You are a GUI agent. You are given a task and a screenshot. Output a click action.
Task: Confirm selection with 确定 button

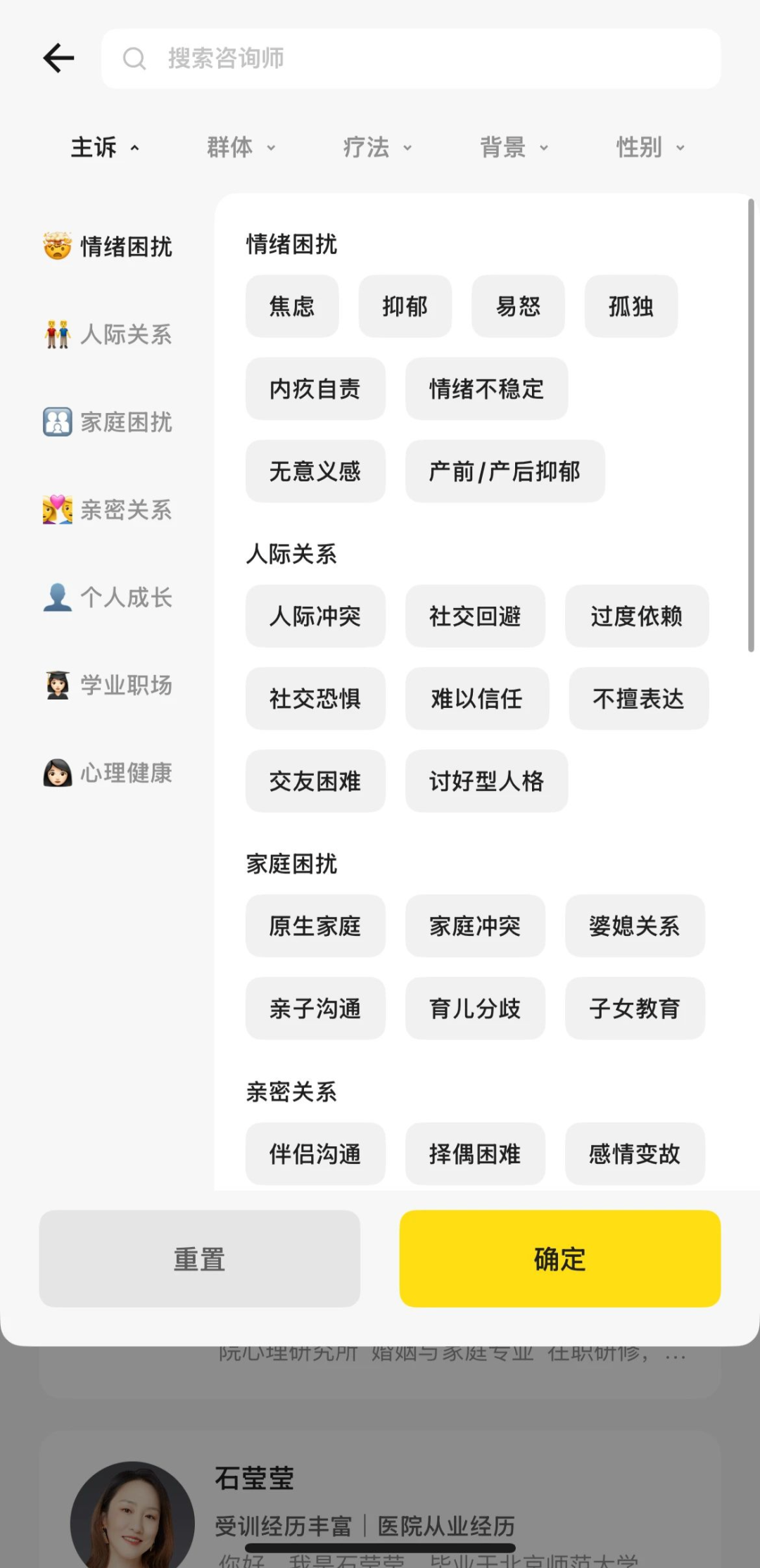(x=560, y=1258)
